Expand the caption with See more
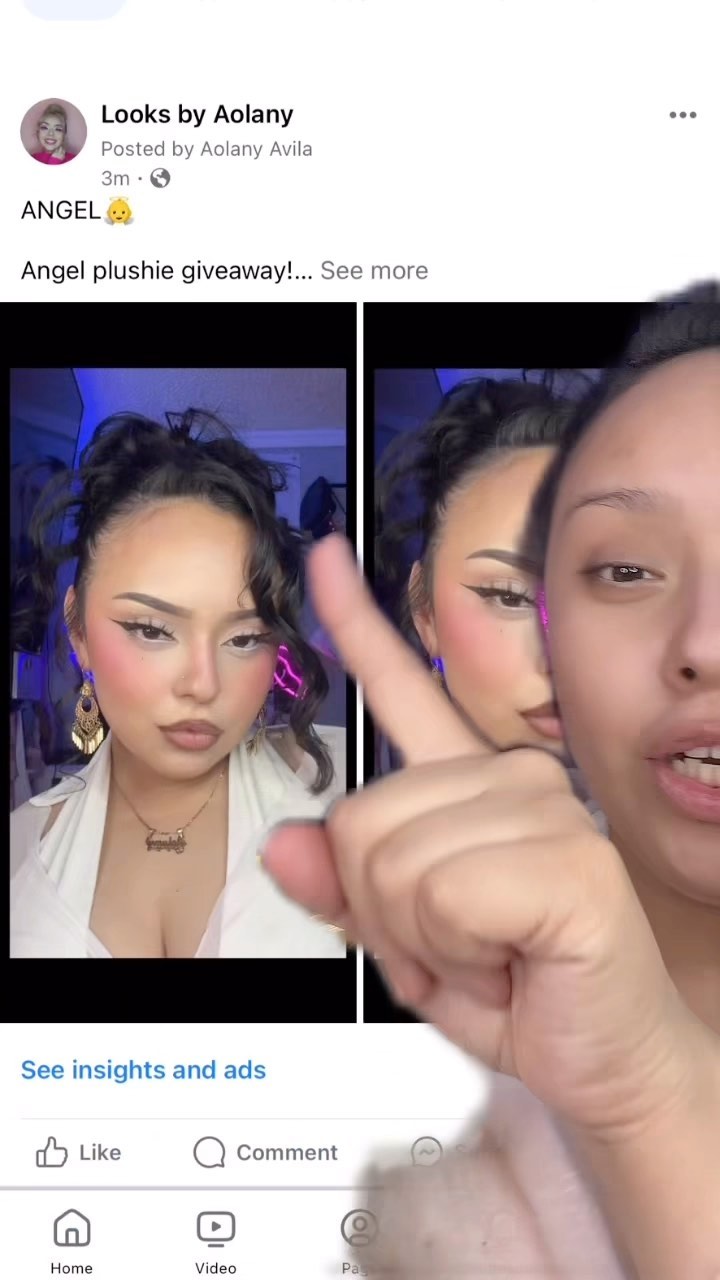The image size is (720, 1280). click(374, 270)
